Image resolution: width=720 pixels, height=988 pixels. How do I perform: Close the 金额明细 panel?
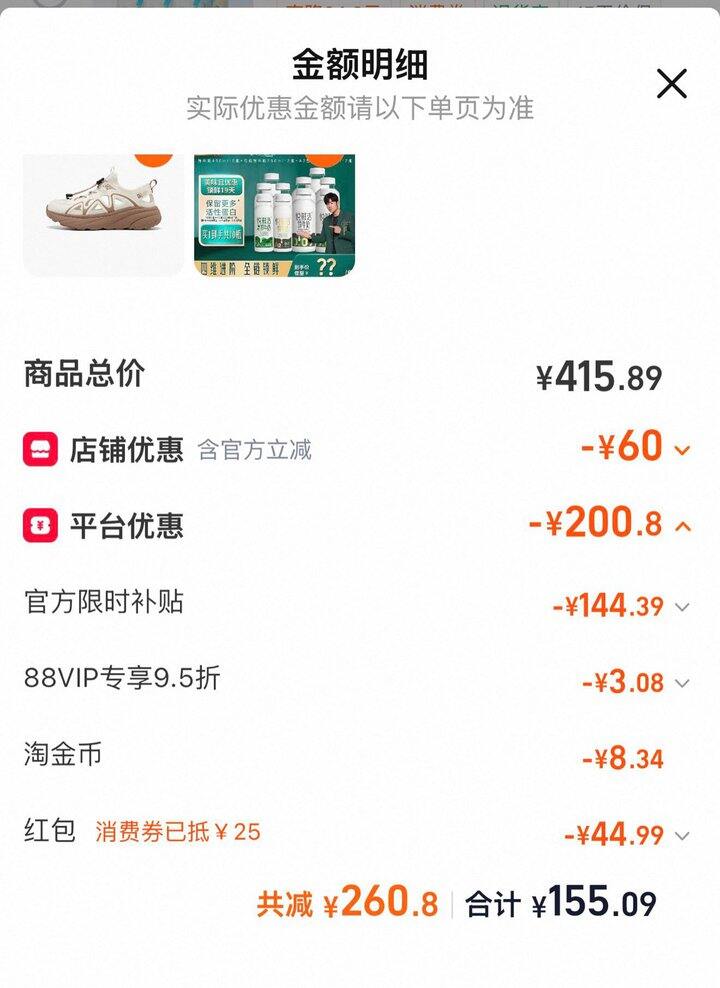click(672, 84)
